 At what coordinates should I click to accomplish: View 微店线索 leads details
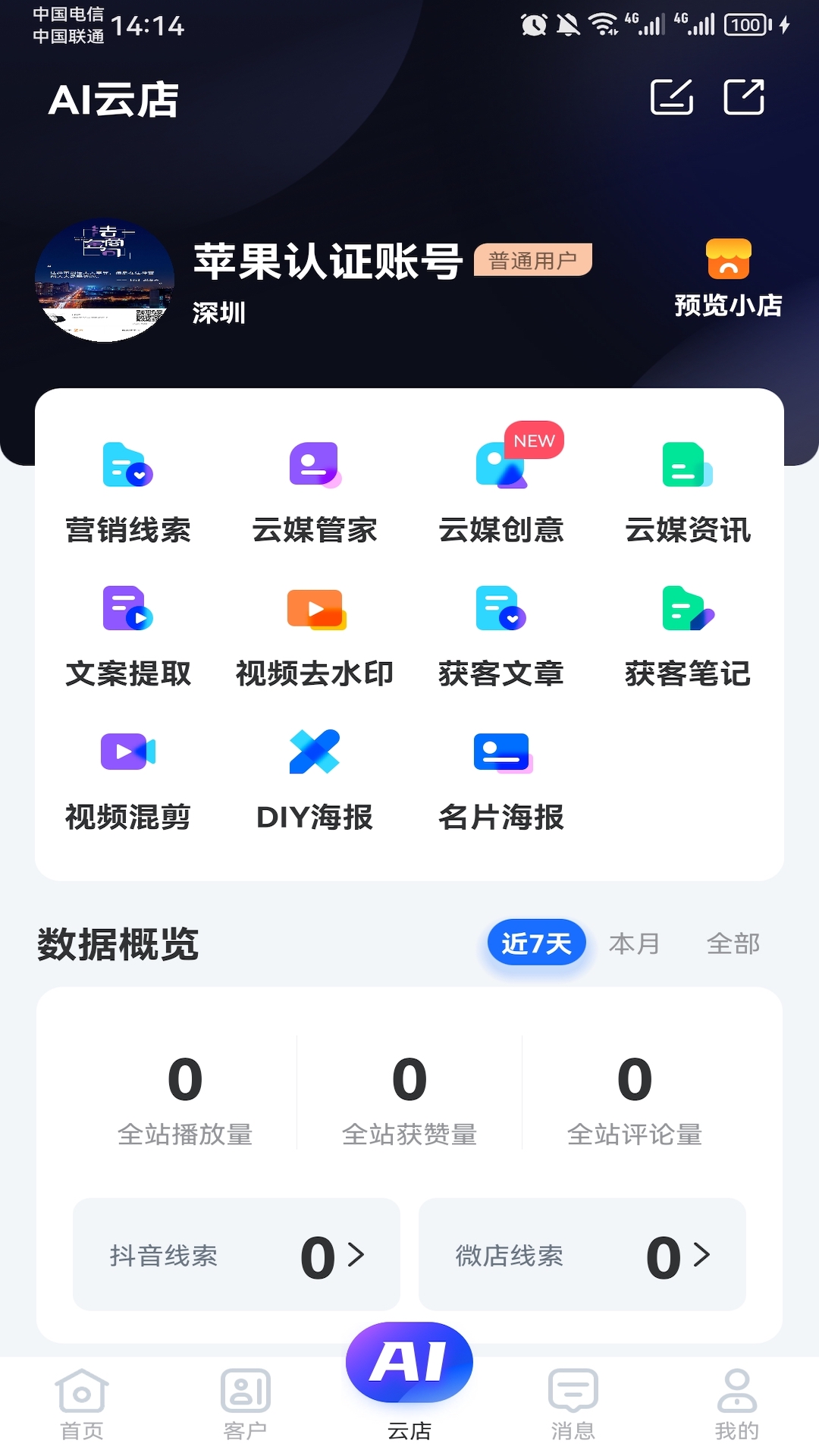[x=582, y=1255]
